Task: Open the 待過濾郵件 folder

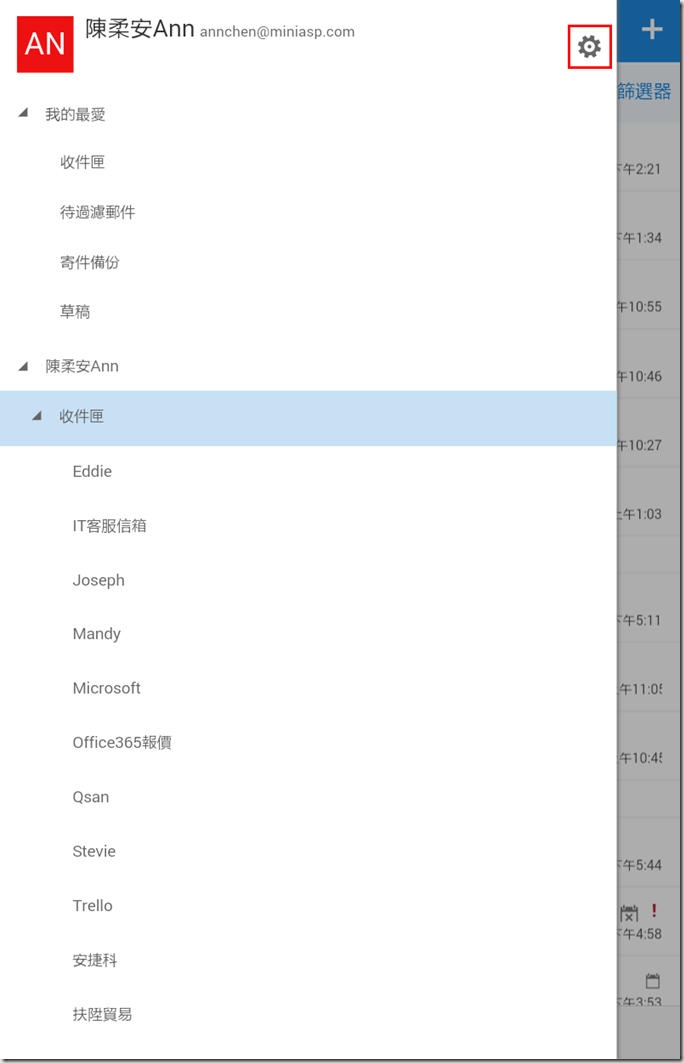Action: tap(97, 212)
